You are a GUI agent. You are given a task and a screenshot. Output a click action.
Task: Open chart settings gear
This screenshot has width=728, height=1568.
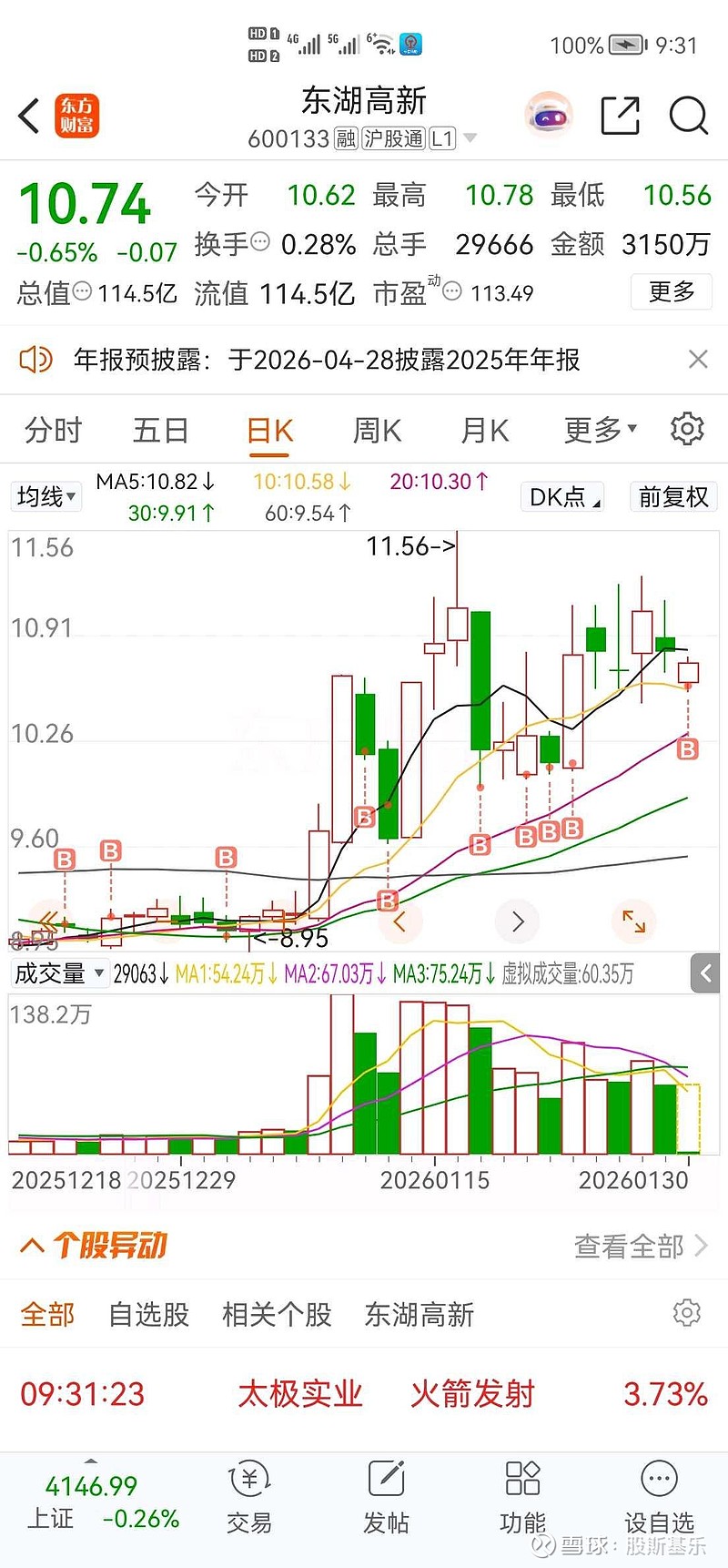(x=687, y=429)
